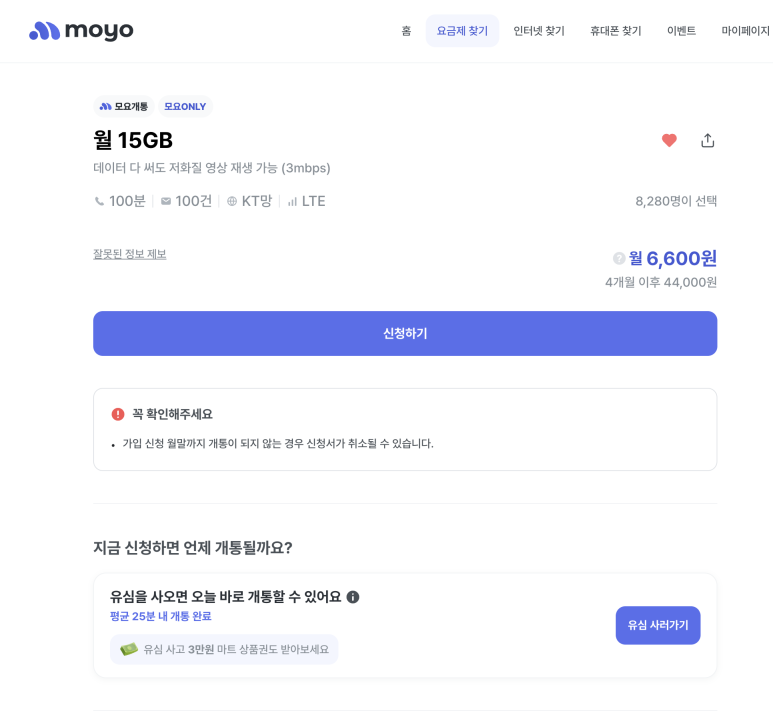This screenshot has width=773, height=719.
Task: Open 마이페이지
Action: (745, 31)
